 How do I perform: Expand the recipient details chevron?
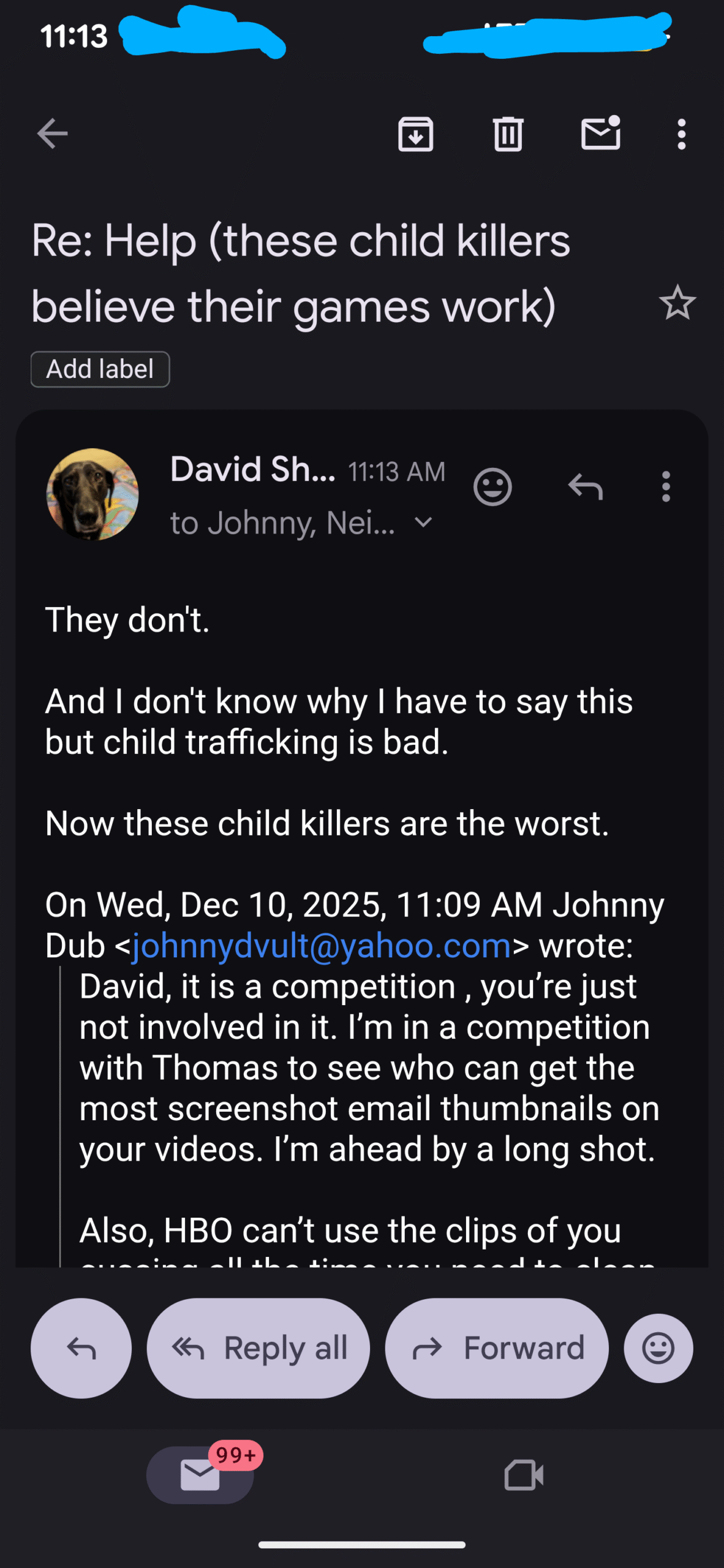(x=423, y=522)
